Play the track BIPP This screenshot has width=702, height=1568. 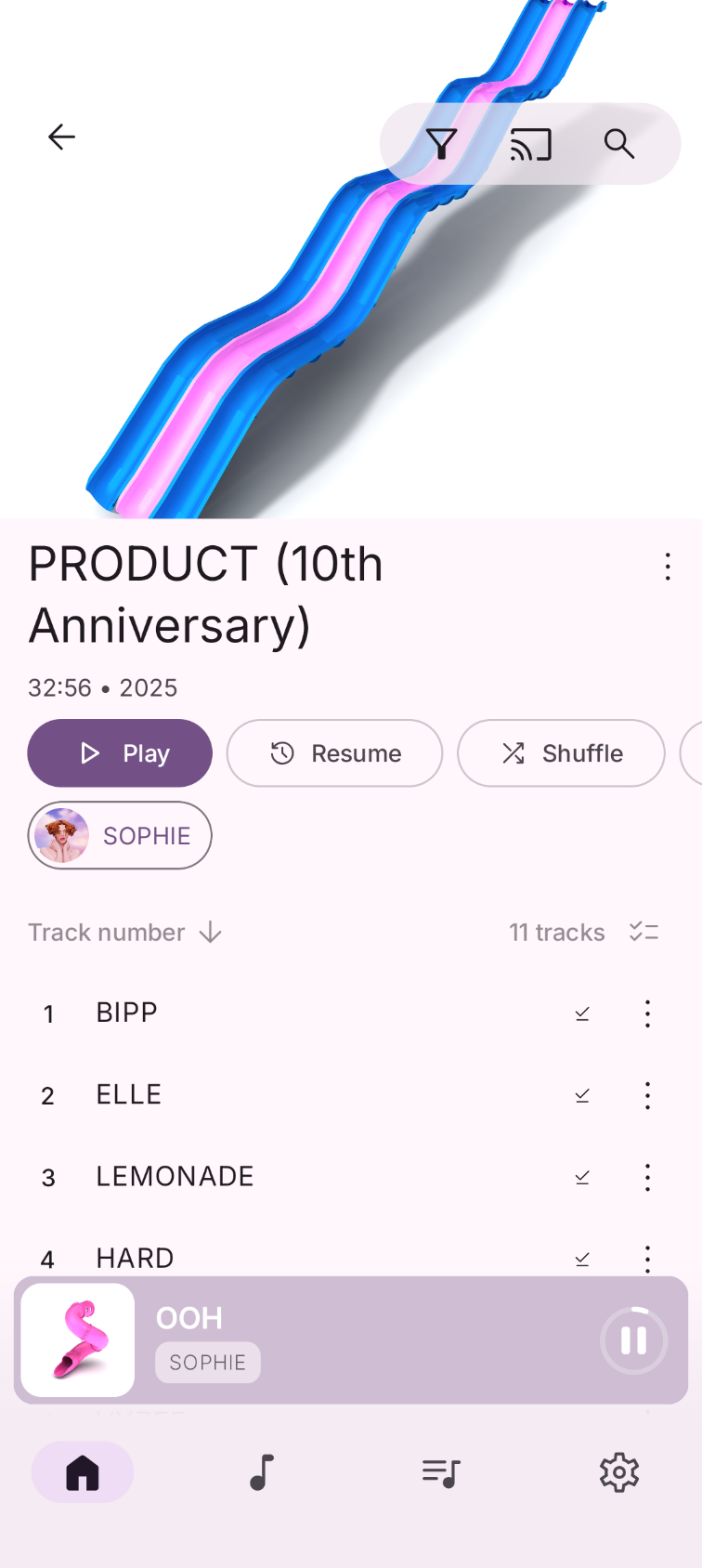[x=306, y=1013]
